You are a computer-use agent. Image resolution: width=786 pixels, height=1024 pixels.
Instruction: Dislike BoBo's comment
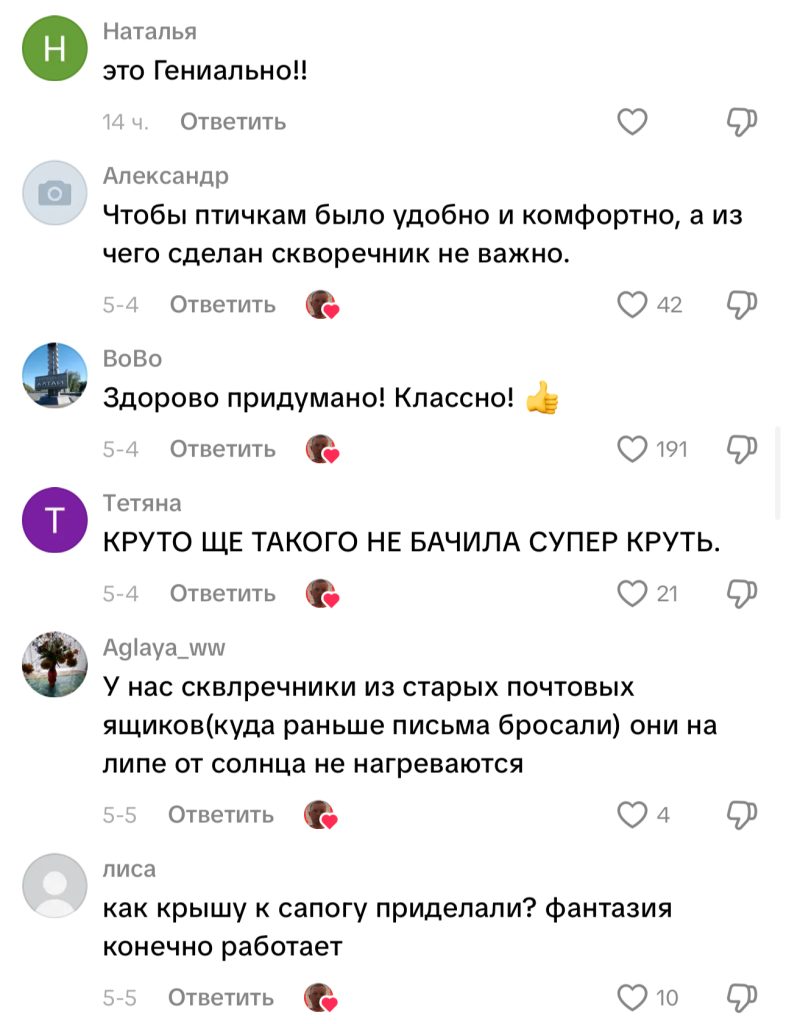(x=742, y=449)
